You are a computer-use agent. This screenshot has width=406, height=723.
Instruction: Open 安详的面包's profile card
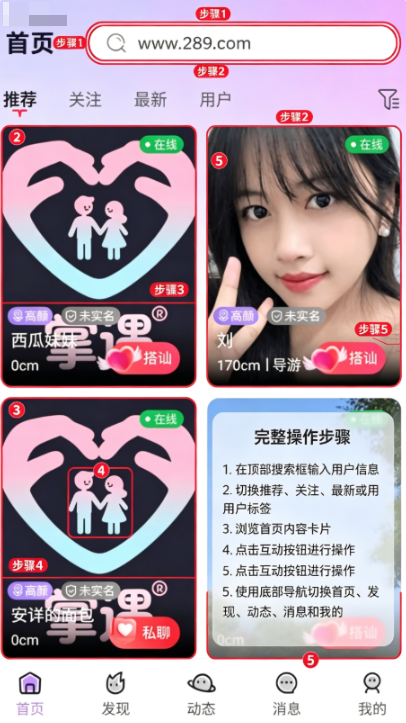99,528
